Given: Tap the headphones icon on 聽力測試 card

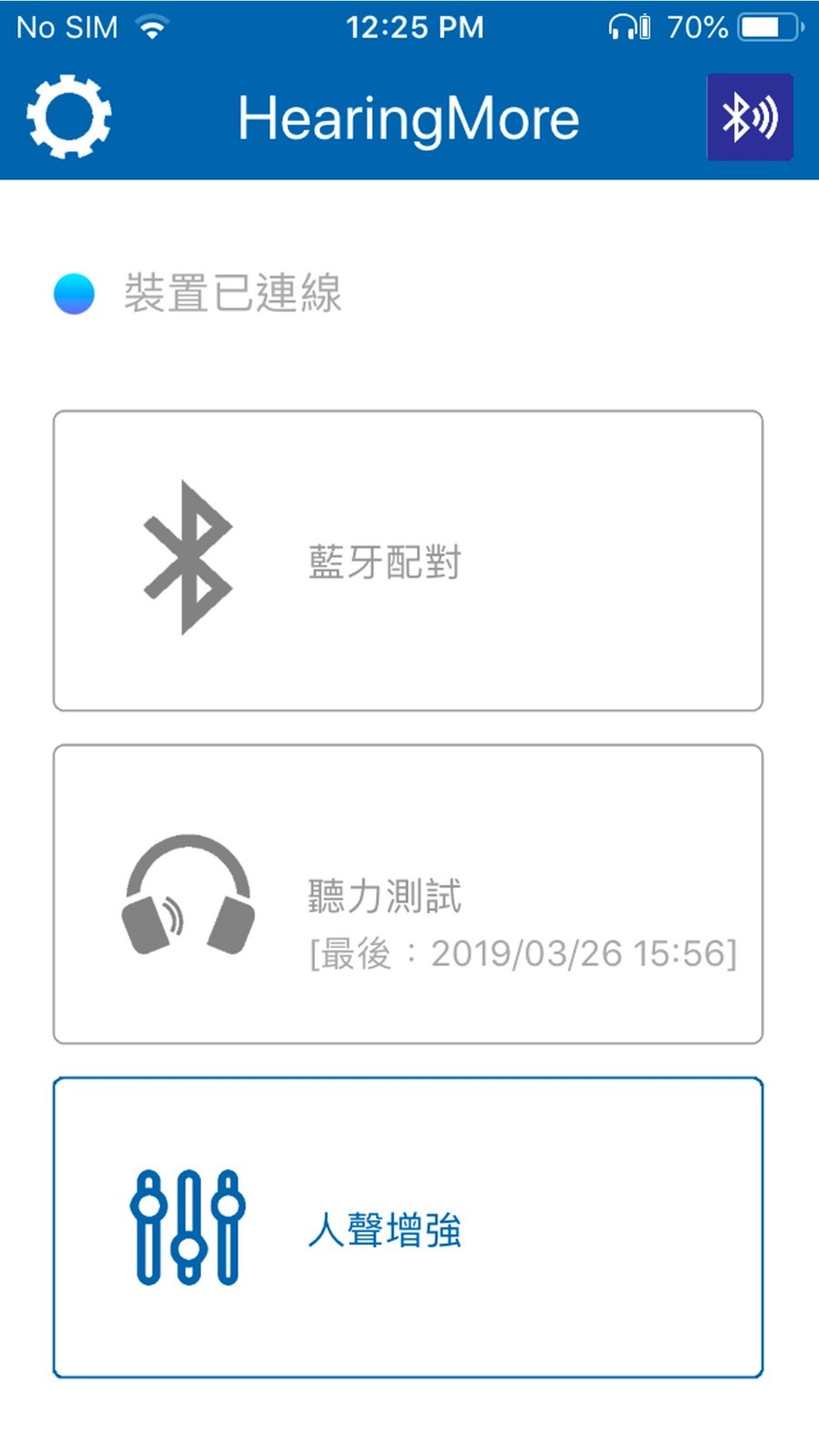Looking at the screenshot, I should point(187,896).
